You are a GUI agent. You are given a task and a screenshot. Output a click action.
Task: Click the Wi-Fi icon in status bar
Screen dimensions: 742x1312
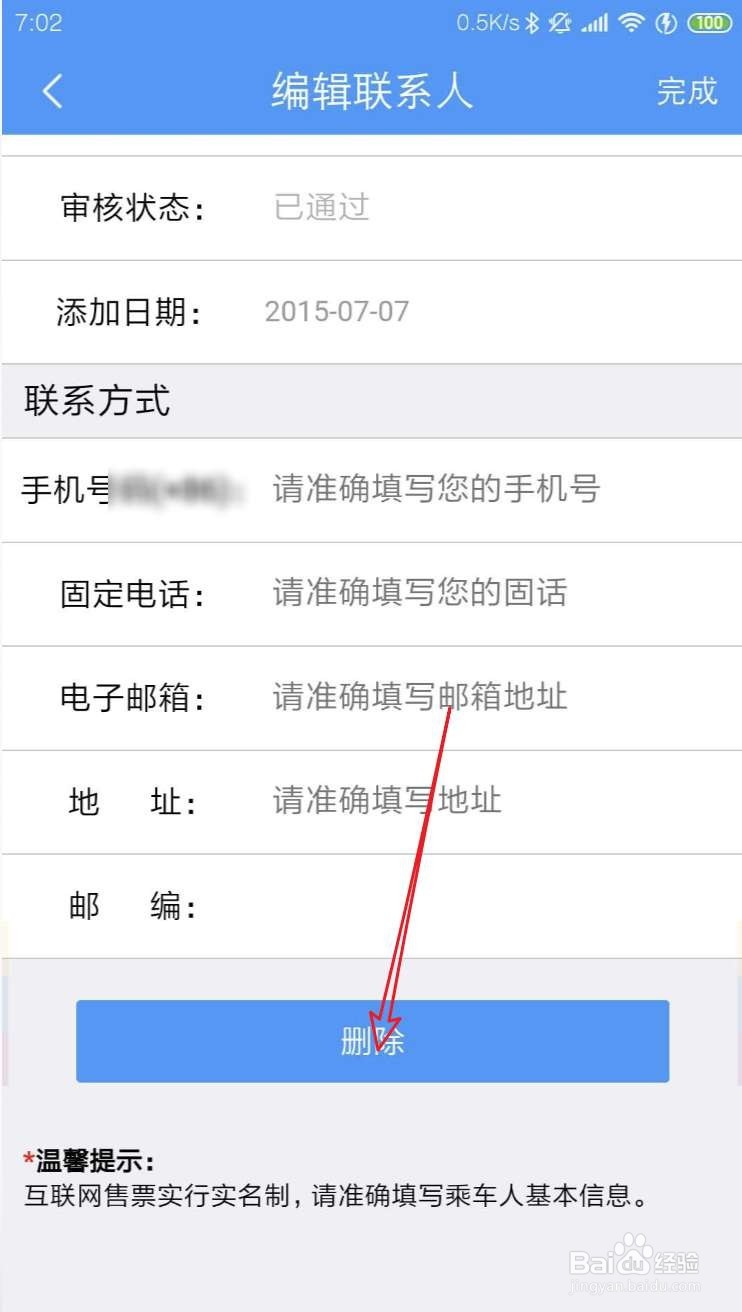(632, 22)
